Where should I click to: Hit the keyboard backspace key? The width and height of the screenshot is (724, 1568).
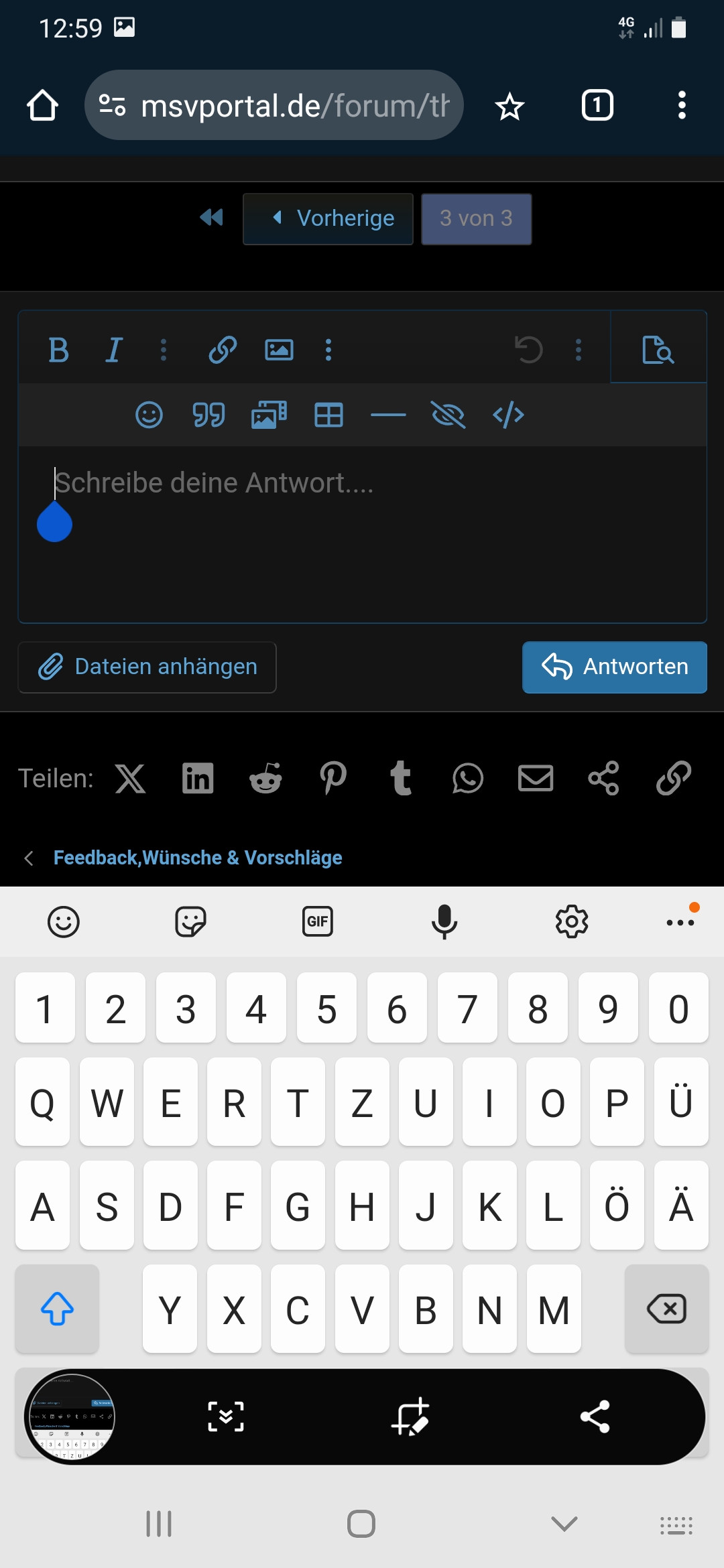[666, 1309]
